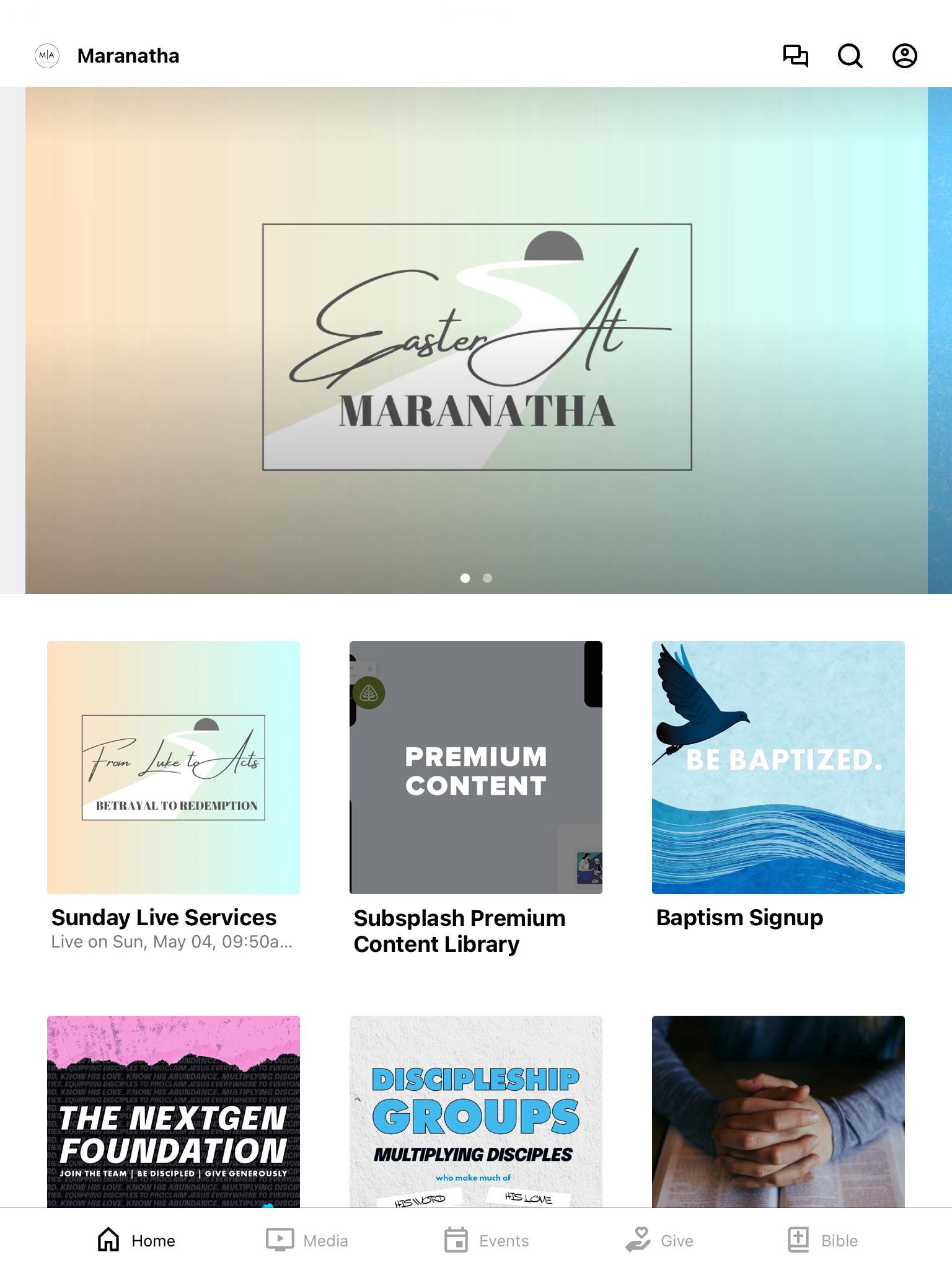The height and width of the screenshot is (1270, 952).
Task: Switch to the Media tab
Action: [x=307, y=1240]
